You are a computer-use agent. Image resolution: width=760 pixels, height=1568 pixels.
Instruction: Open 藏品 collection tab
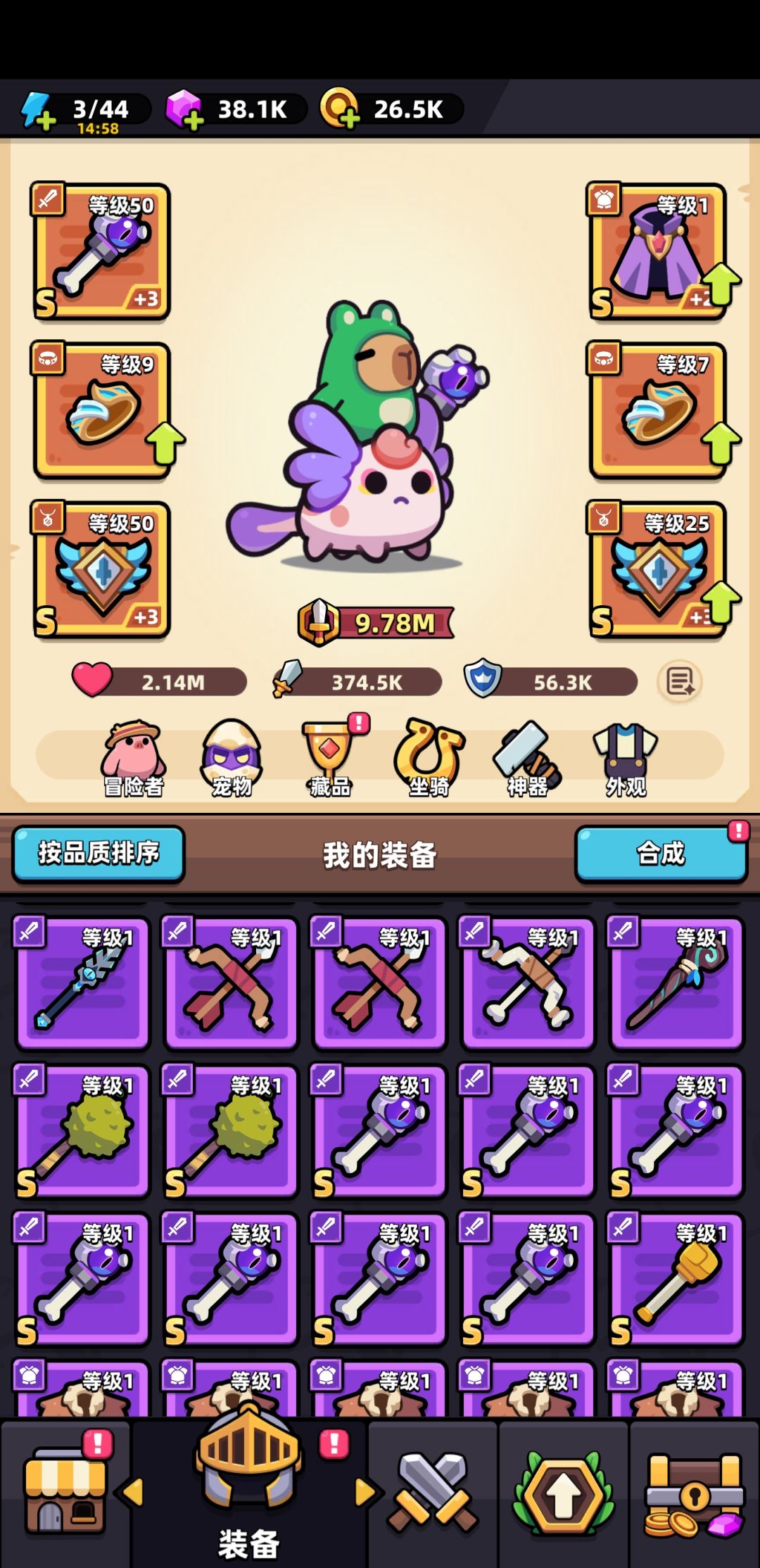pyautogui.click(x=330, y=759)
